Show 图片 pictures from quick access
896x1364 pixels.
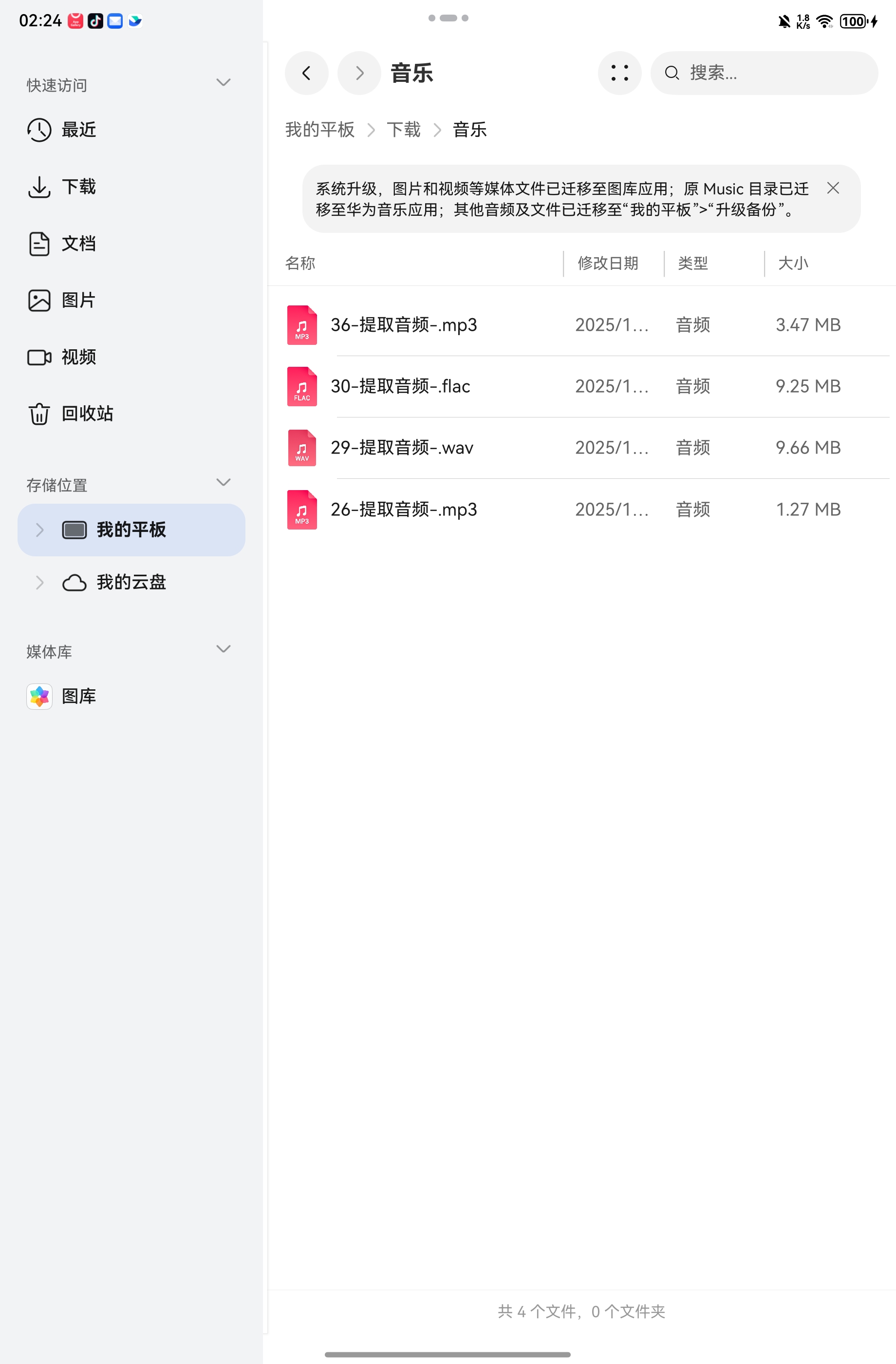click(x=78, y=300)
